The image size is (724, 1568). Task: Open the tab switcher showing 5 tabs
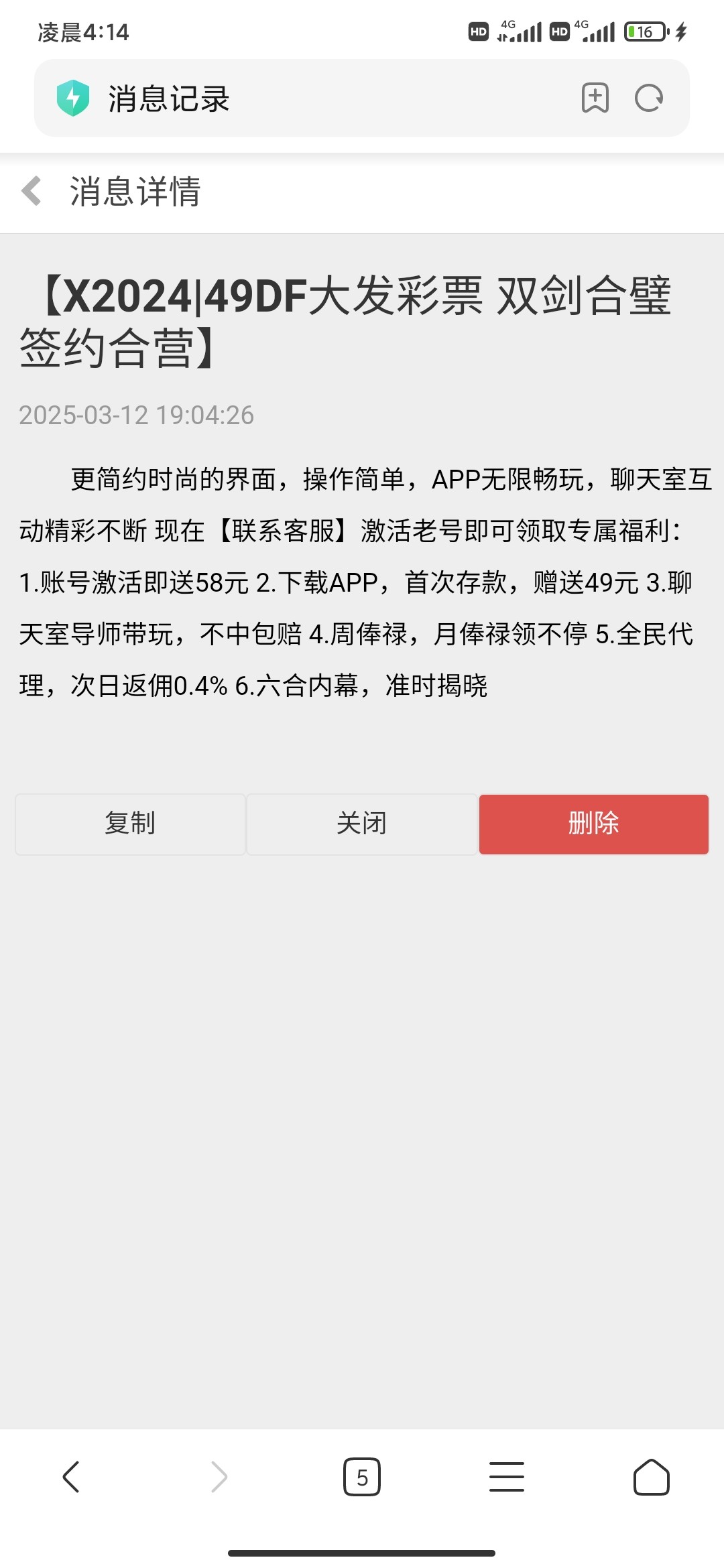coord(362,1477)
